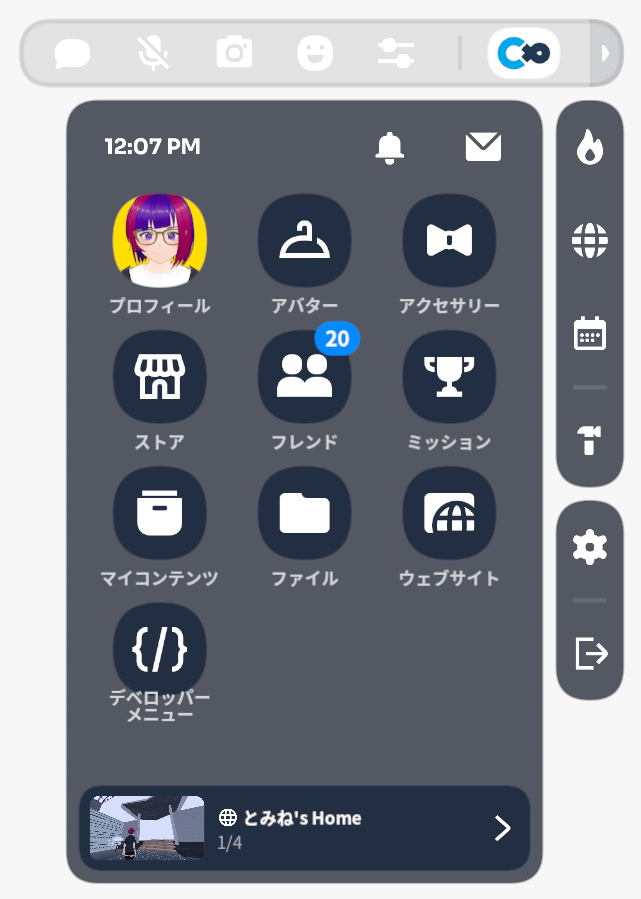Open the emote smiley menu

point(315,52)
